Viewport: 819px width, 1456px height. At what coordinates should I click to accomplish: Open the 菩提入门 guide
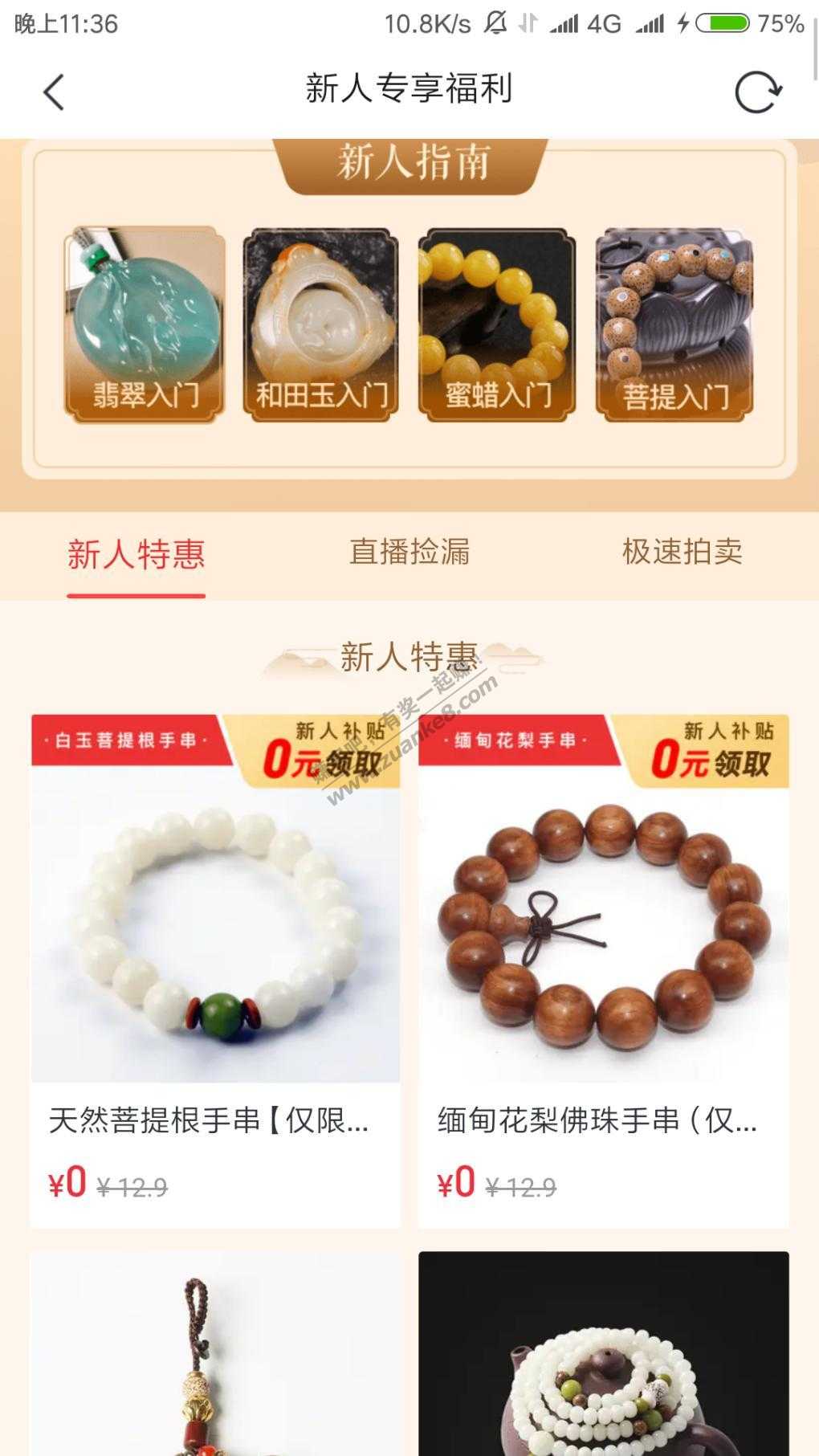point(674,324)
